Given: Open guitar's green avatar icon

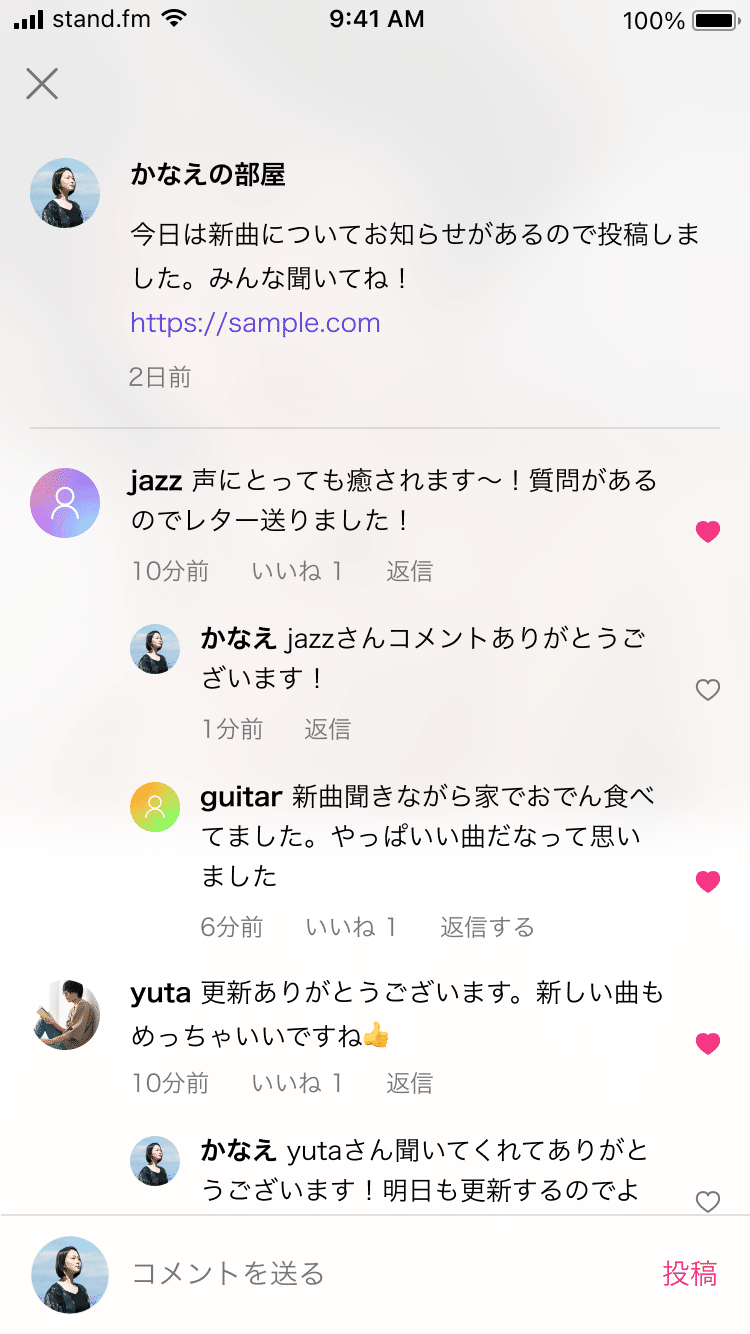Looking at the screenshot, I should click(155, 806).
